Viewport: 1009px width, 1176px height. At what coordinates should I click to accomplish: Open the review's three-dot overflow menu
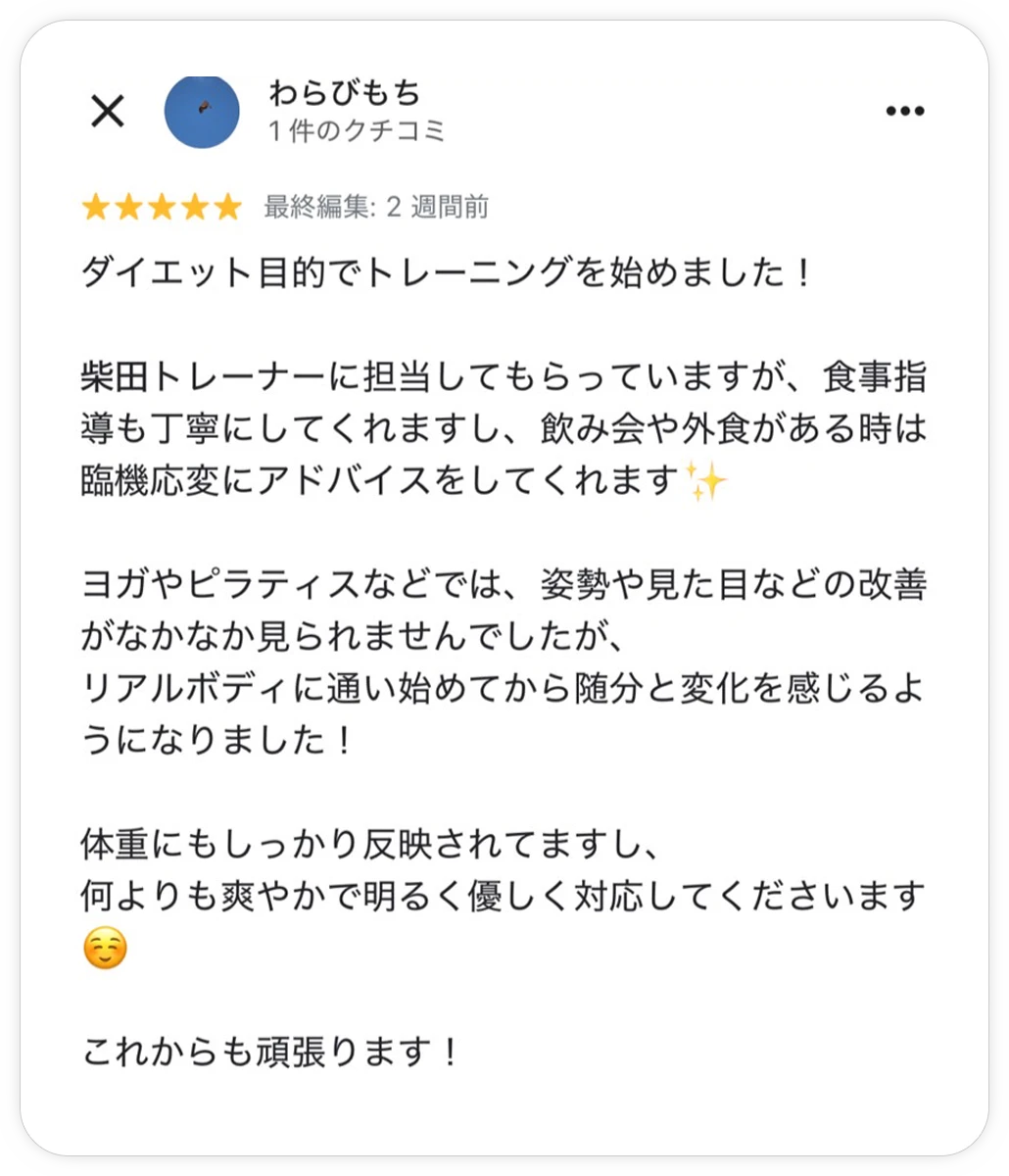click(x=904, y=112)
